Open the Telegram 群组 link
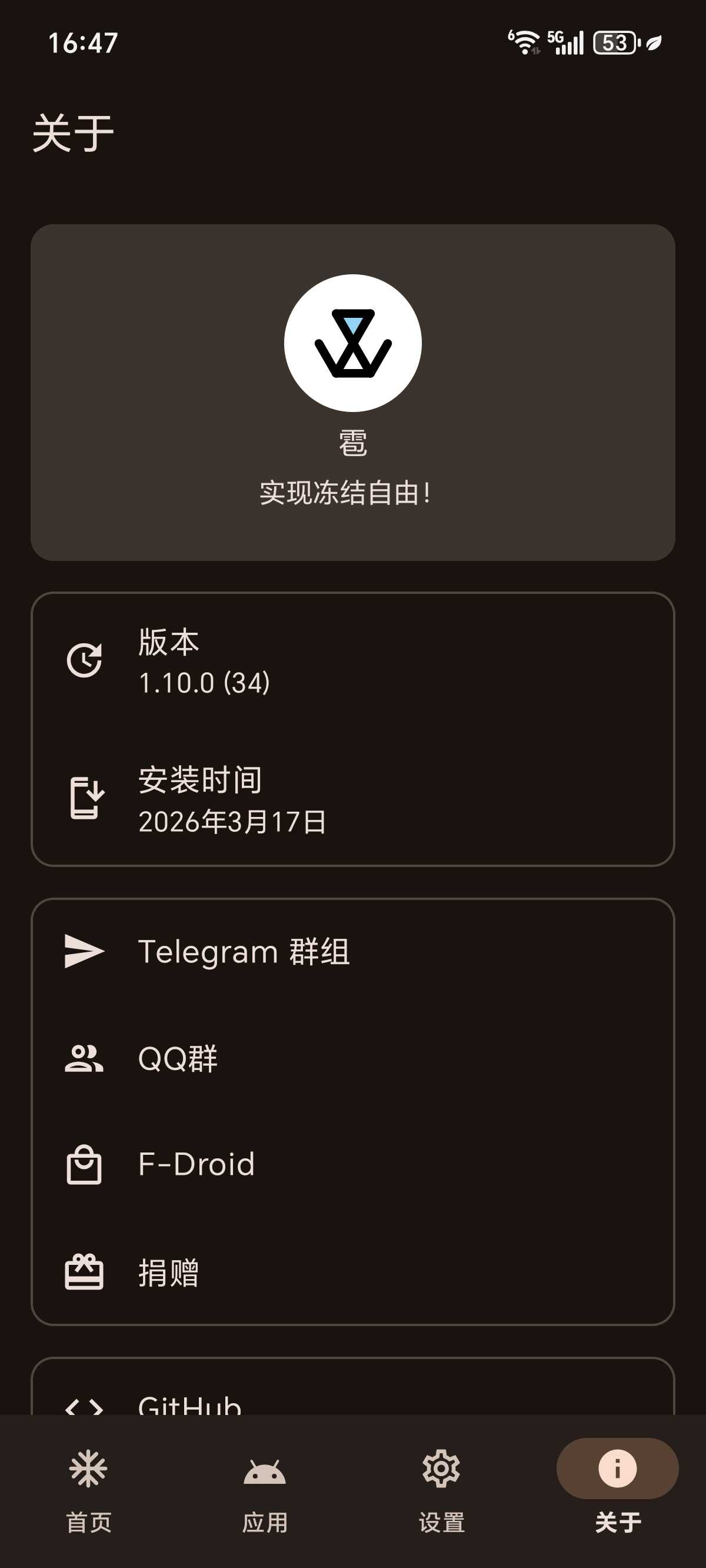Viewport: 706px width, 1568px height. [x=352, y=952]
